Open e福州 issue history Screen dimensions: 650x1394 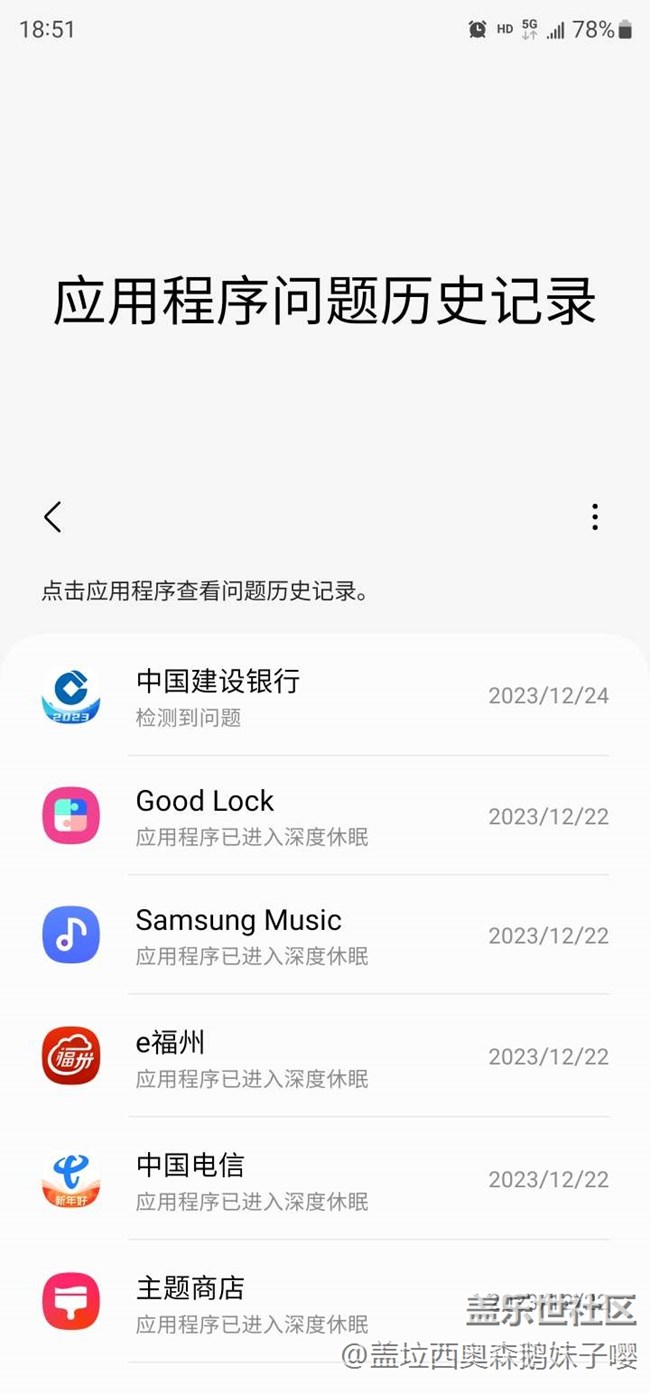point(325,1056)
